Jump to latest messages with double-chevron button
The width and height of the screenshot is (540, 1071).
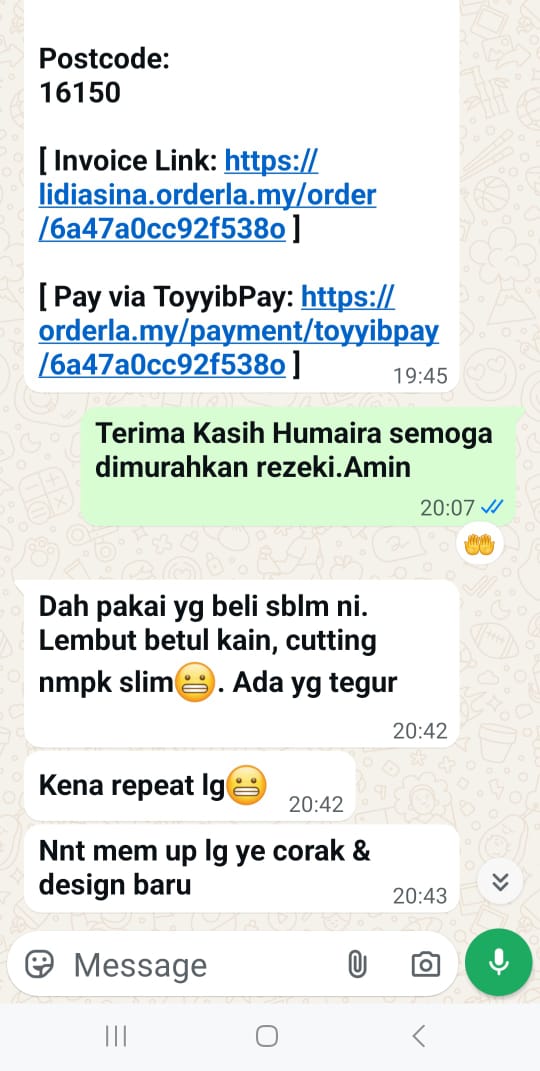pos(500,882)
